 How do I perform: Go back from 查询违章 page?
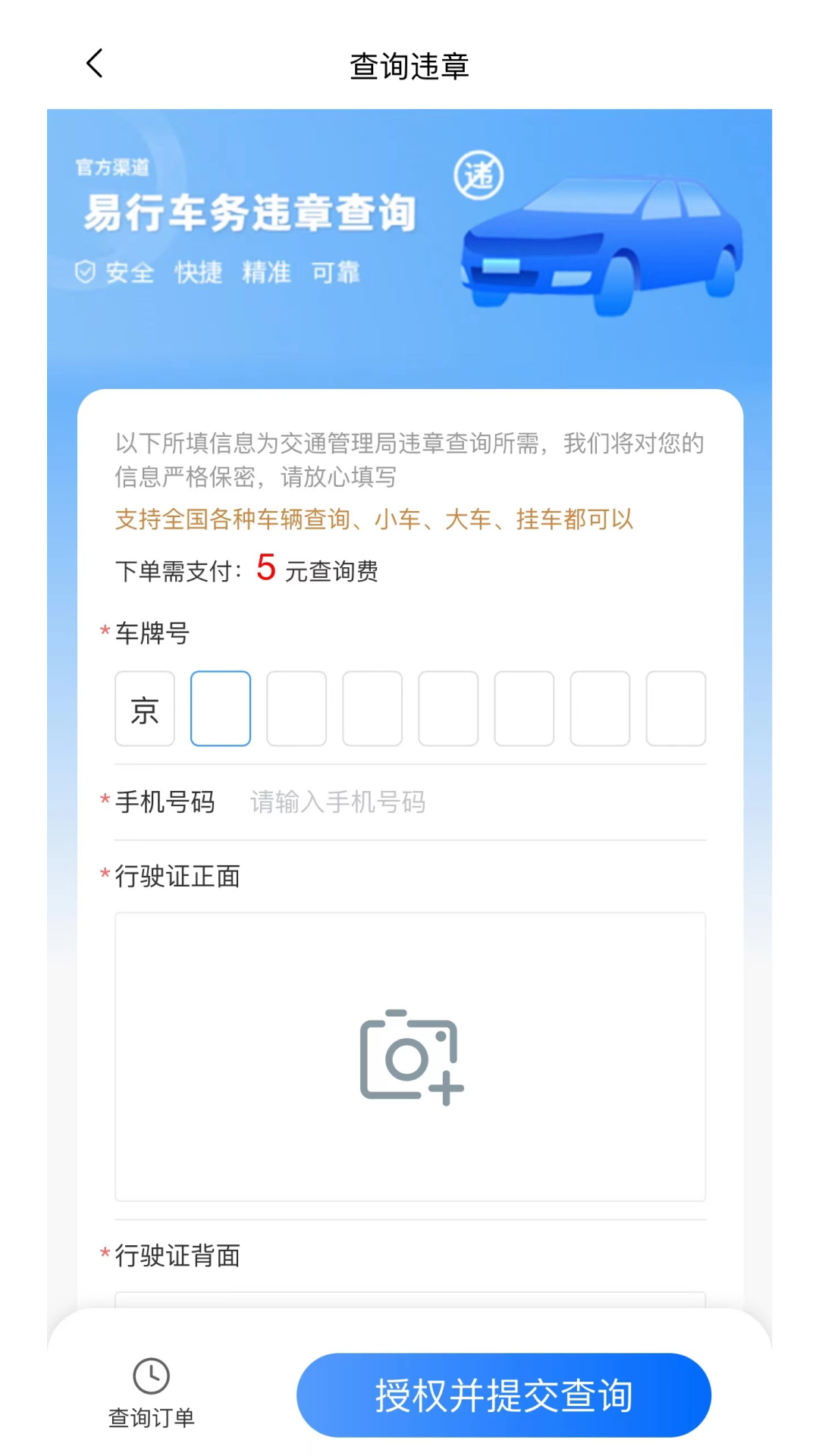pos(95,64)
